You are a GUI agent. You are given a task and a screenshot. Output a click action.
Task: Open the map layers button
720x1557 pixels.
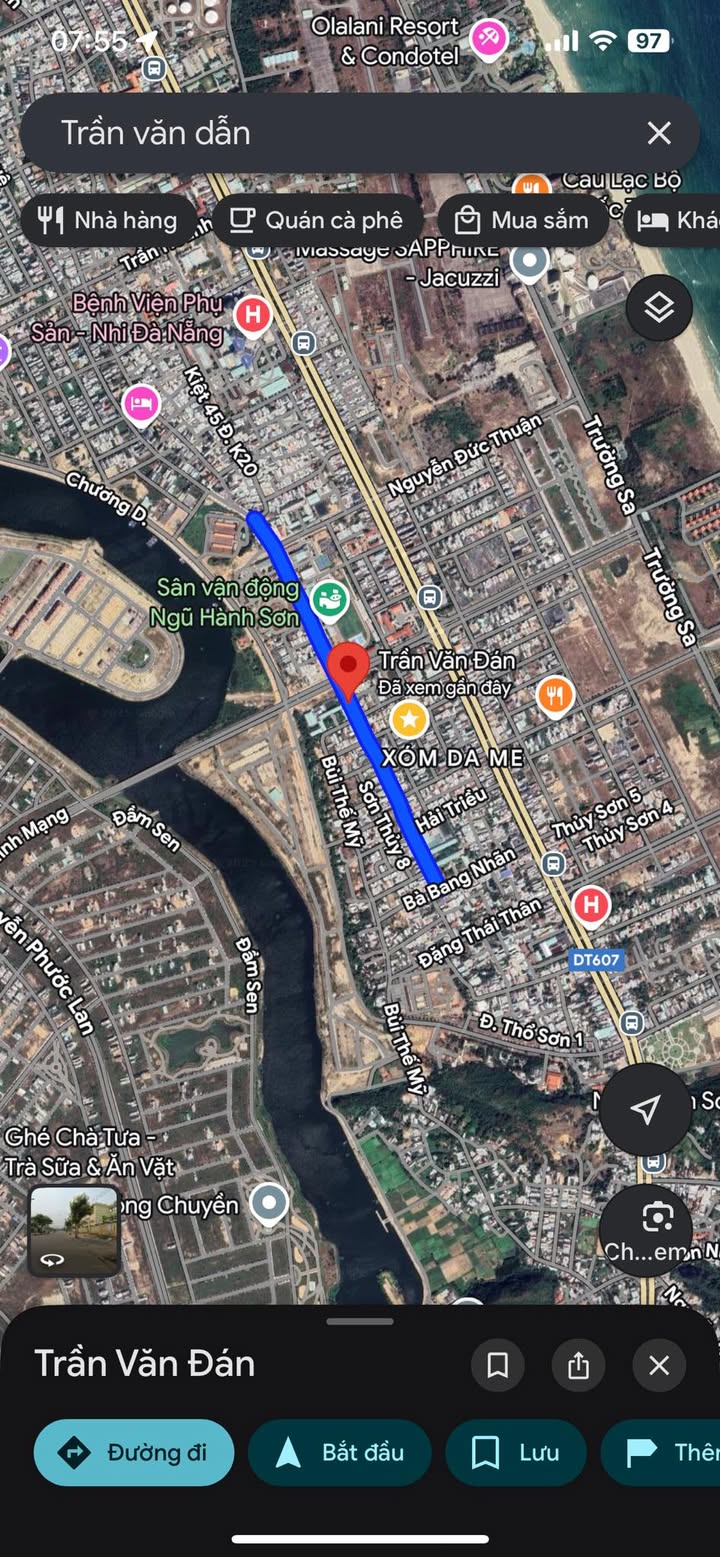pos(659,309)
